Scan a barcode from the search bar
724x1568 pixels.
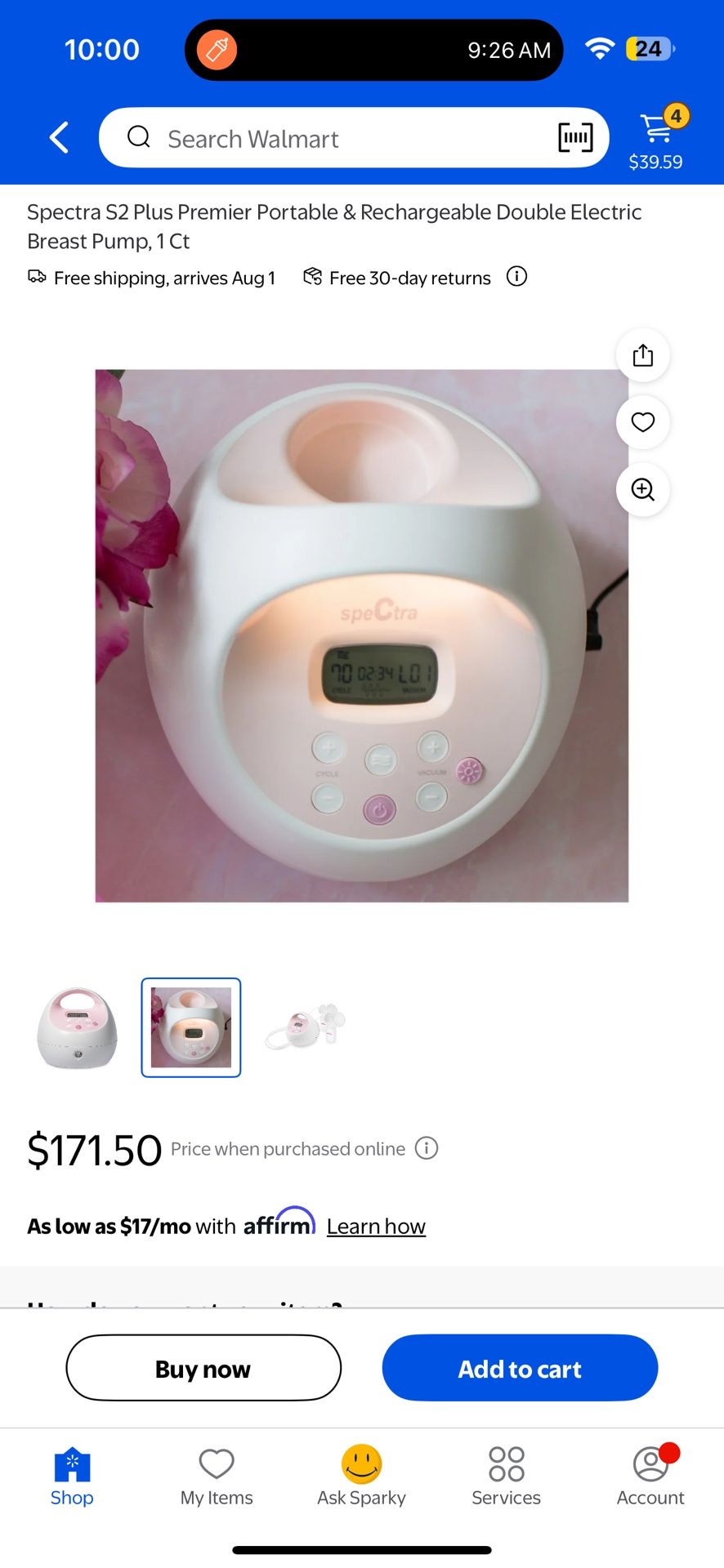(574, 138)
